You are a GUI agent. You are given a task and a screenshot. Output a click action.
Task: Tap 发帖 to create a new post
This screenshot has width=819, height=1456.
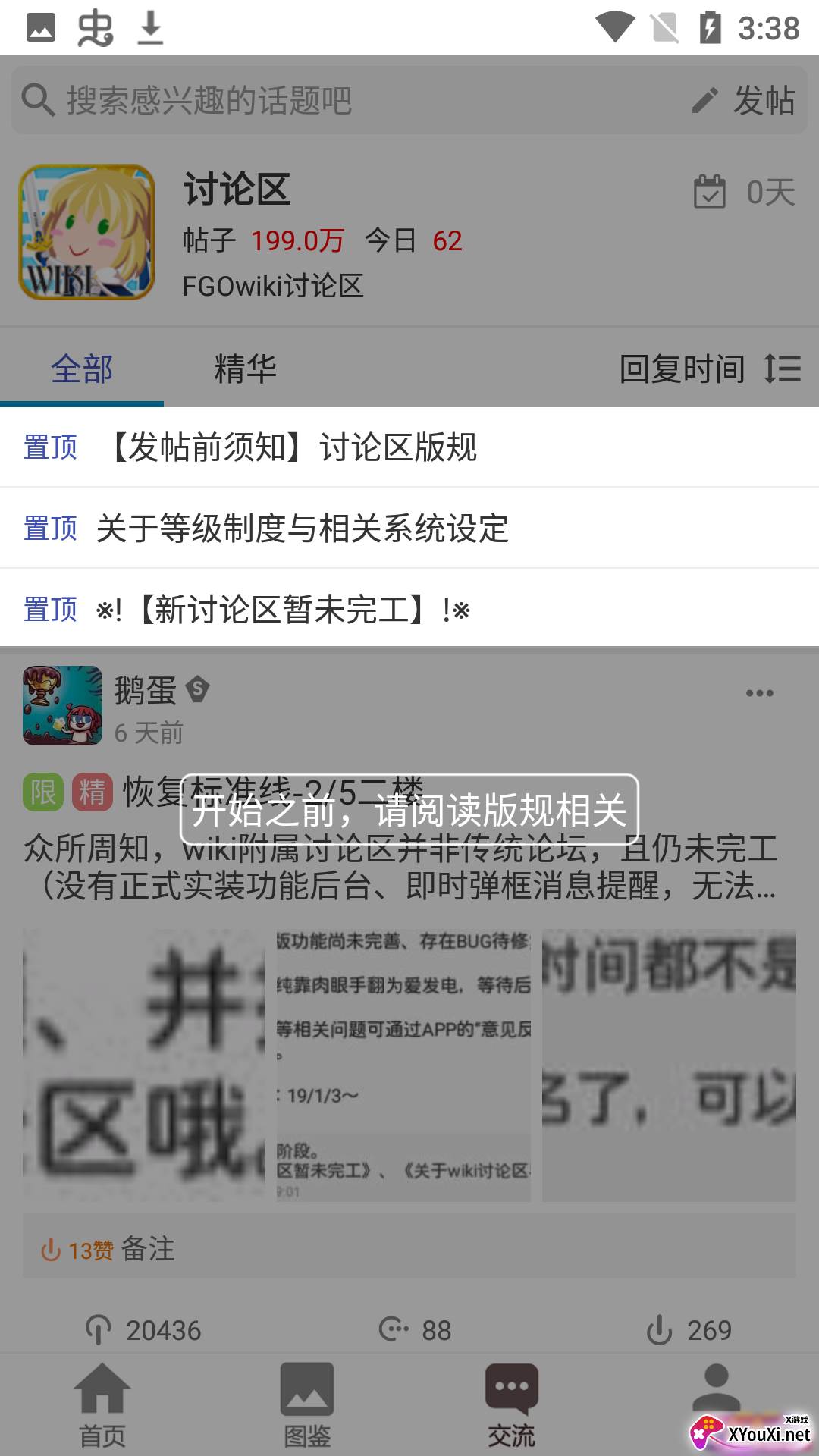tap(745, 100)
